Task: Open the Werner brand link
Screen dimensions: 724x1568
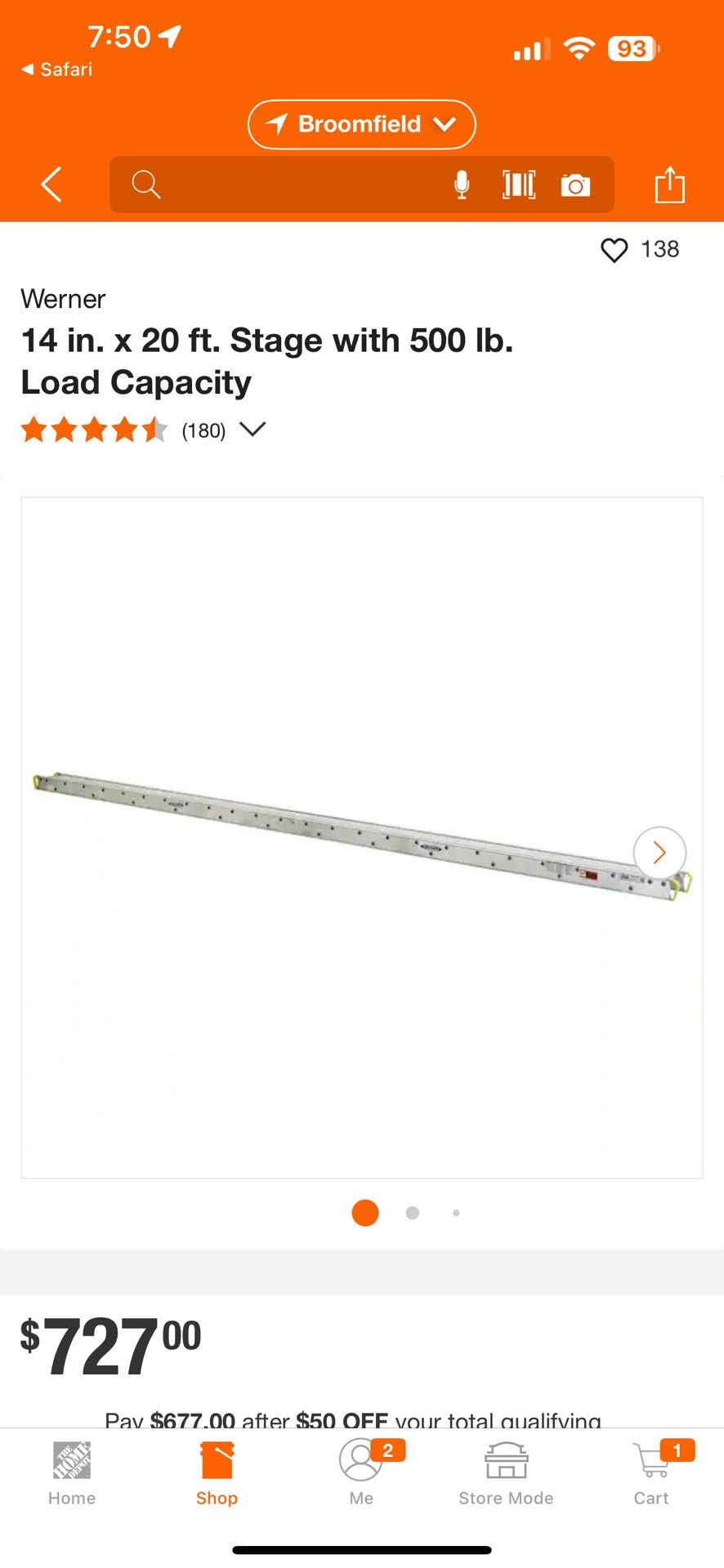Action: pos(63,299)
